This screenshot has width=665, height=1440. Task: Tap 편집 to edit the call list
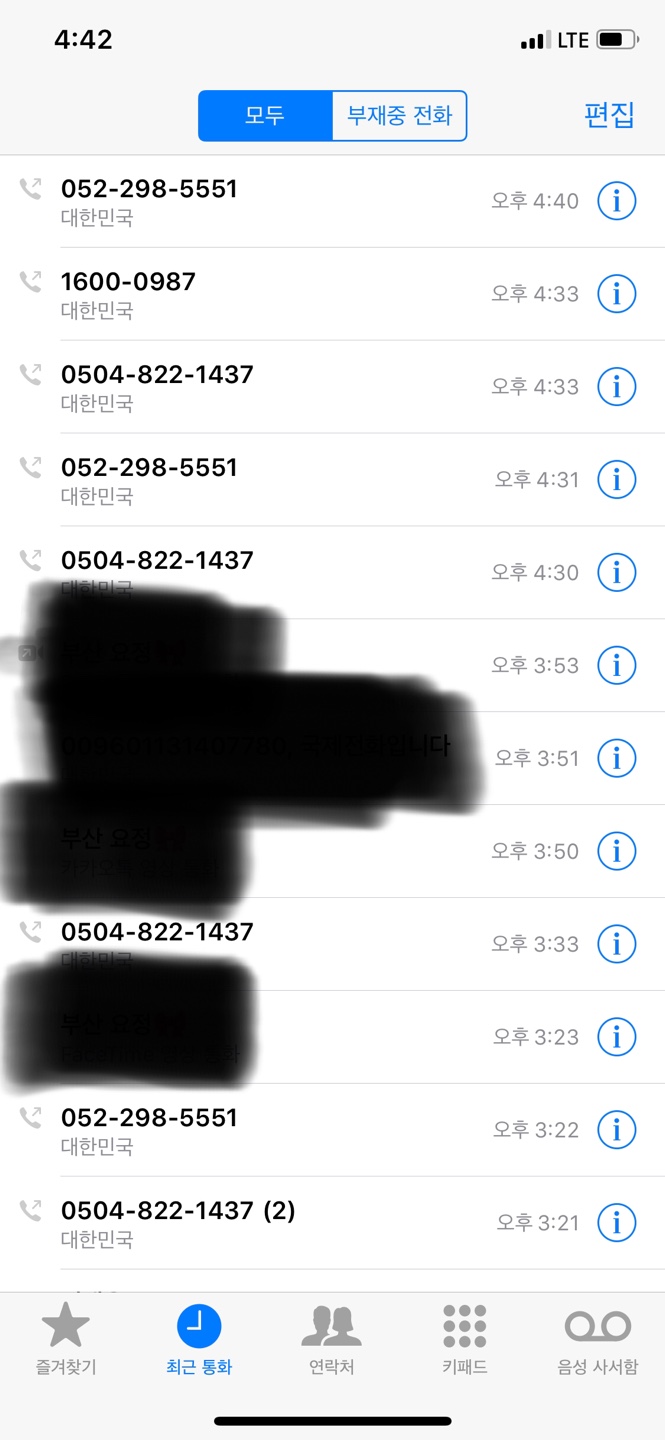(609, 115)
